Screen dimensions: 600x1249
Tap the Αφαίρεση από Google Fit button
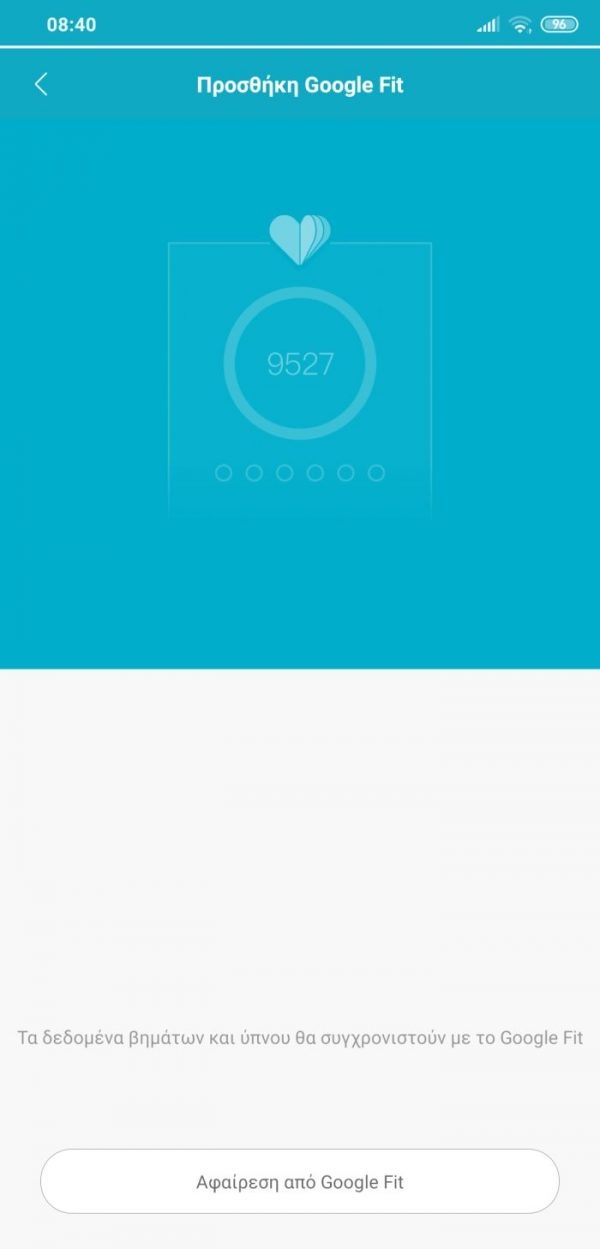tap(300, 1181)
